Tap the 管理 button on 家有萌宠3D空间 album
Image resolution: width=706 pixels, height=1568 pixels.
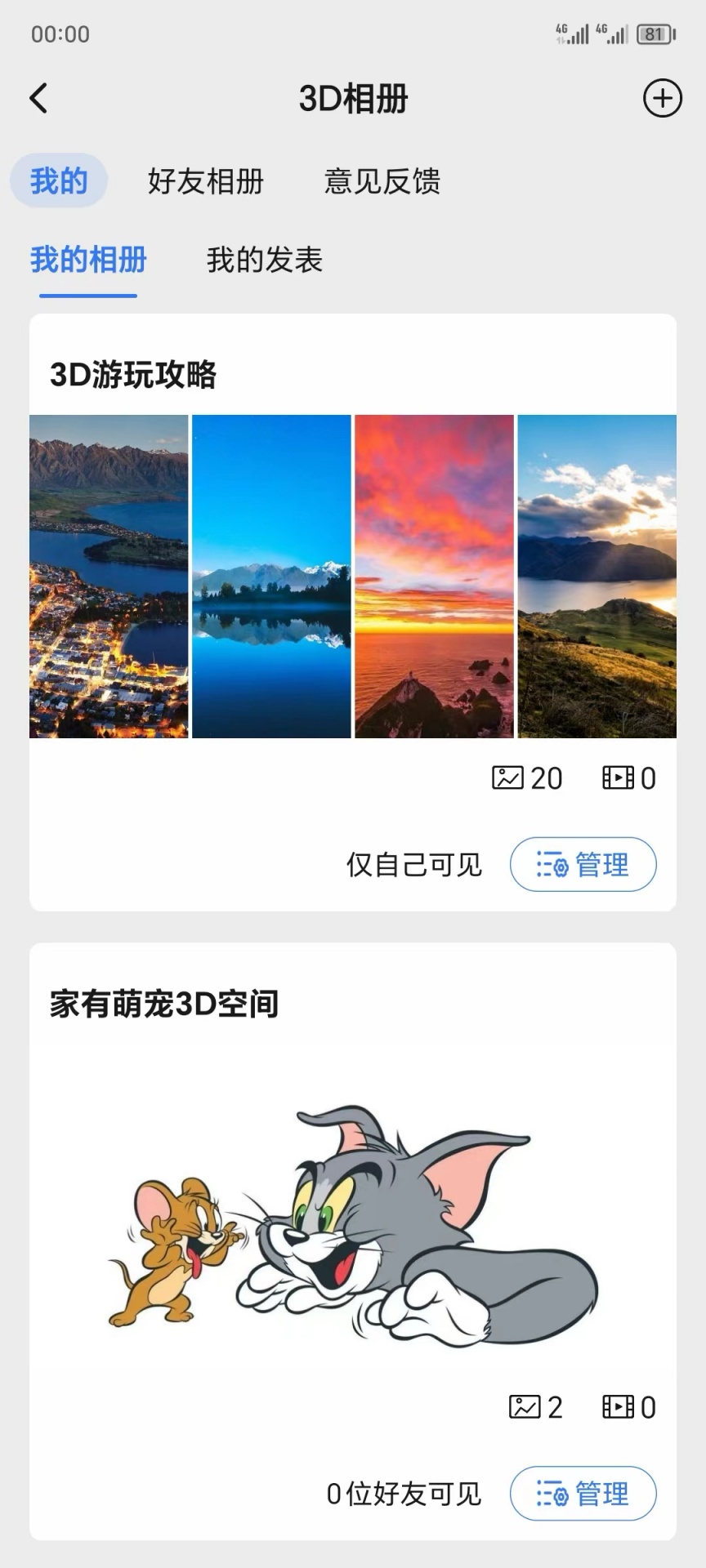coord(583,1494)
